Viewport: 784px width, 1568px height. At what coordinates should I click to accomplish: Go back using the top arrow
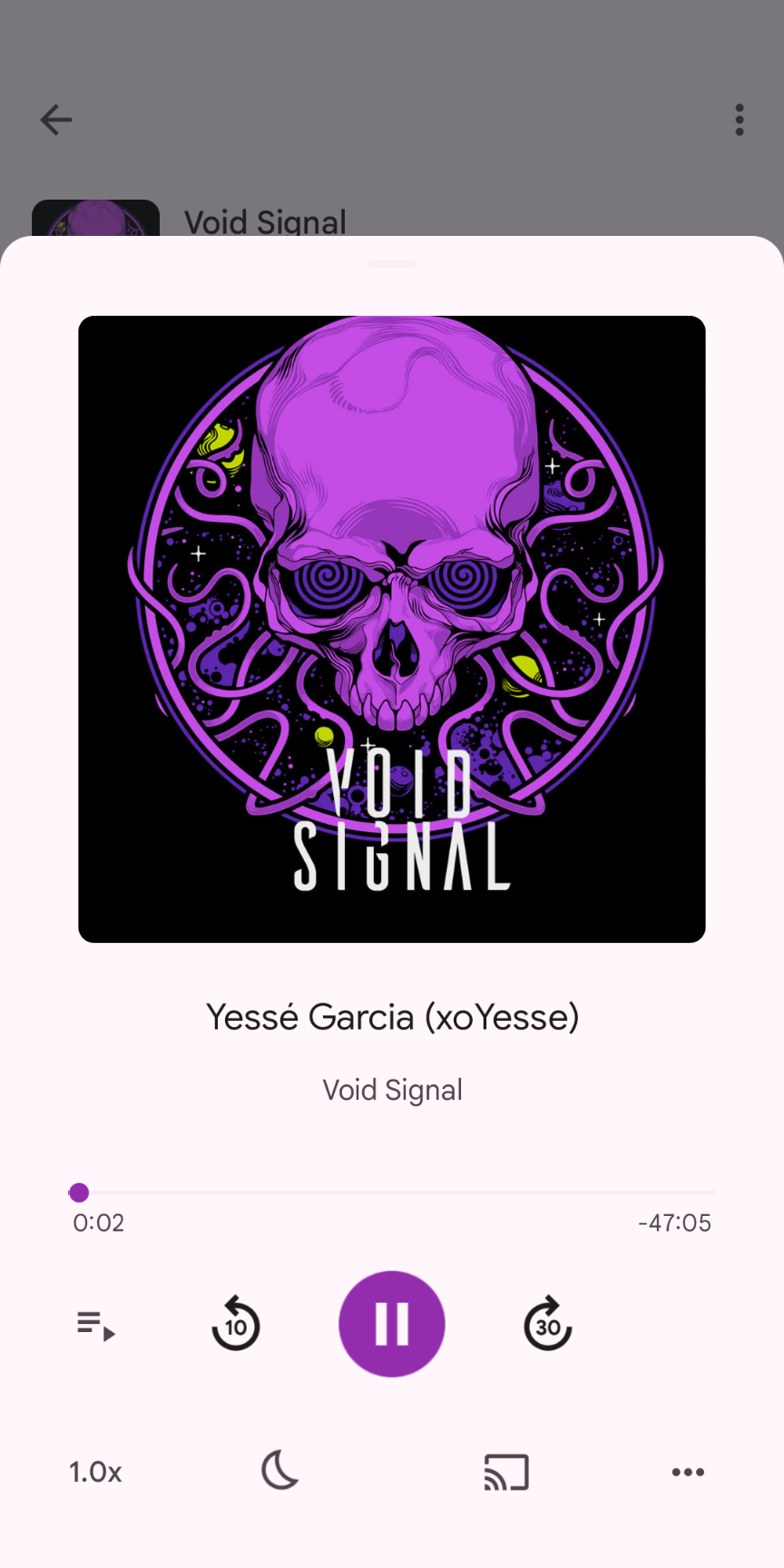(x=56, y=120)
